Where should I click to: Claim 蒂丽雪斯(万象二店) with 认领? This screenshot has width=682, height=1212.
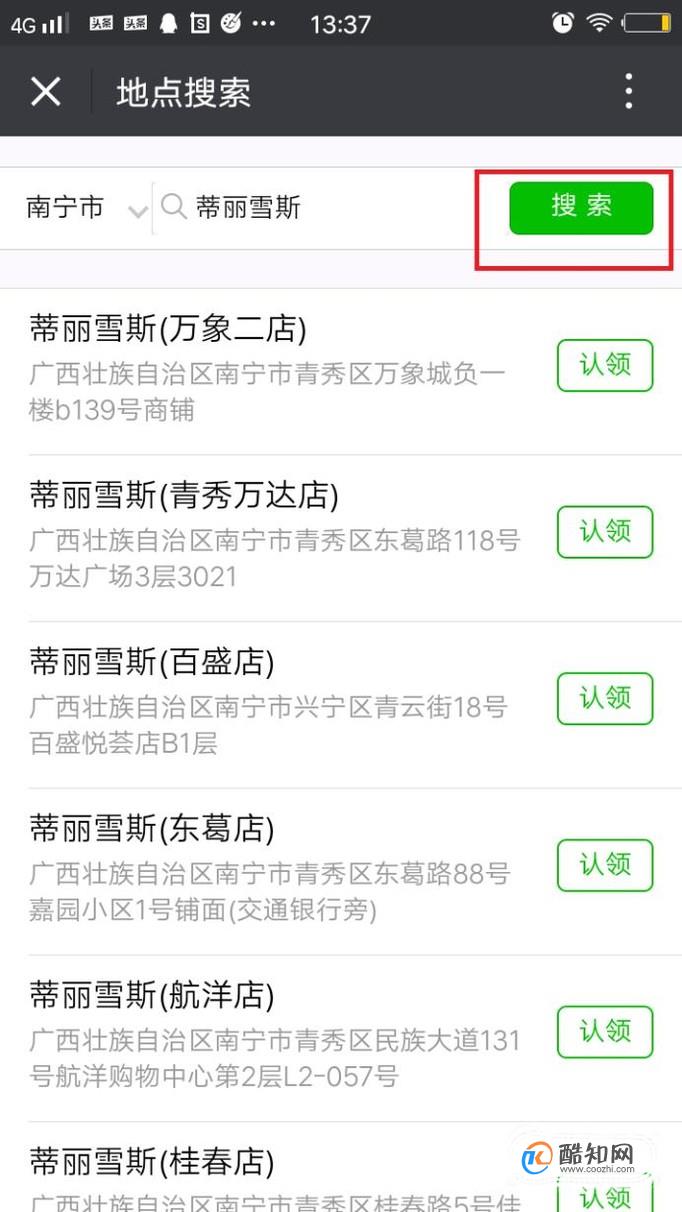(x=605, y=365)
